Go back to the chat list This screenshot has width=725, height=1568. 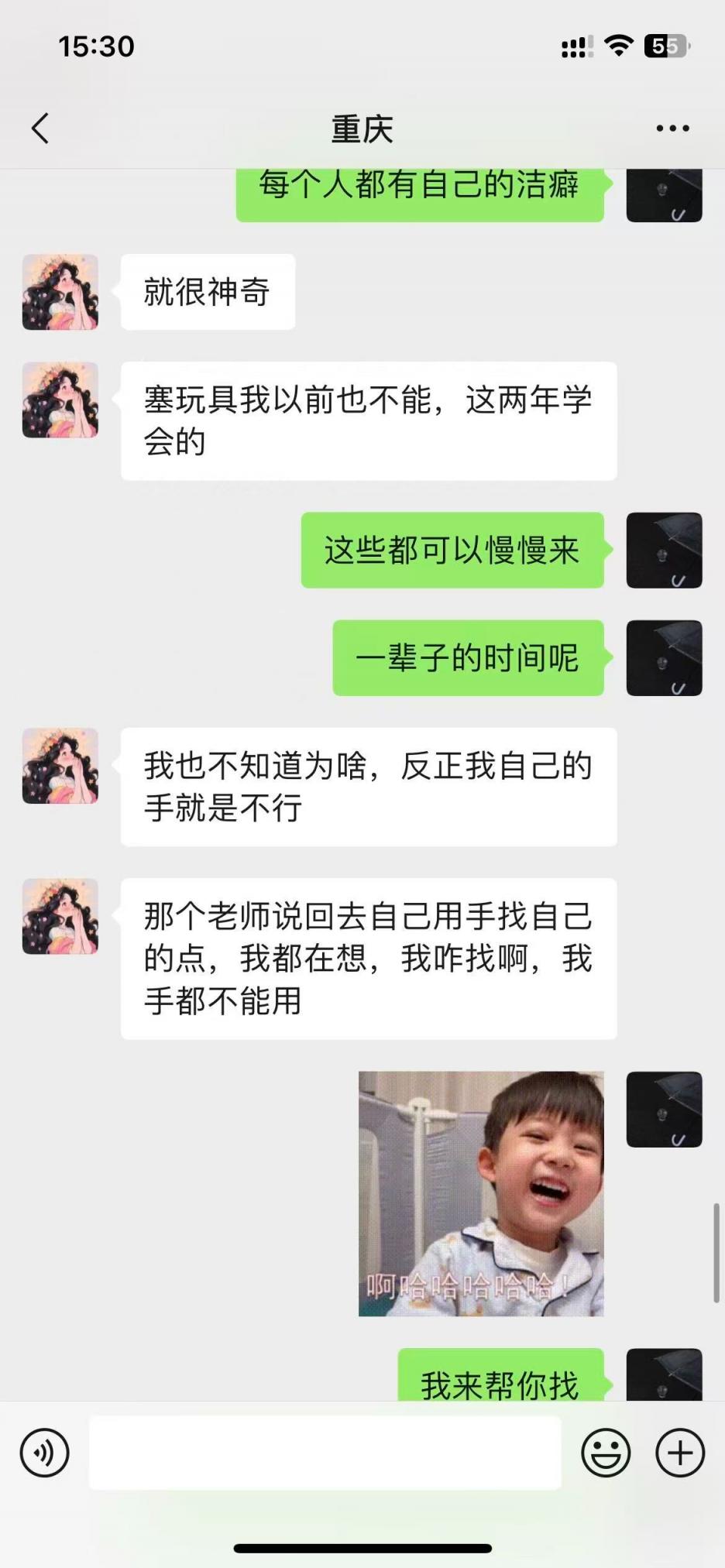coord(40,129)
